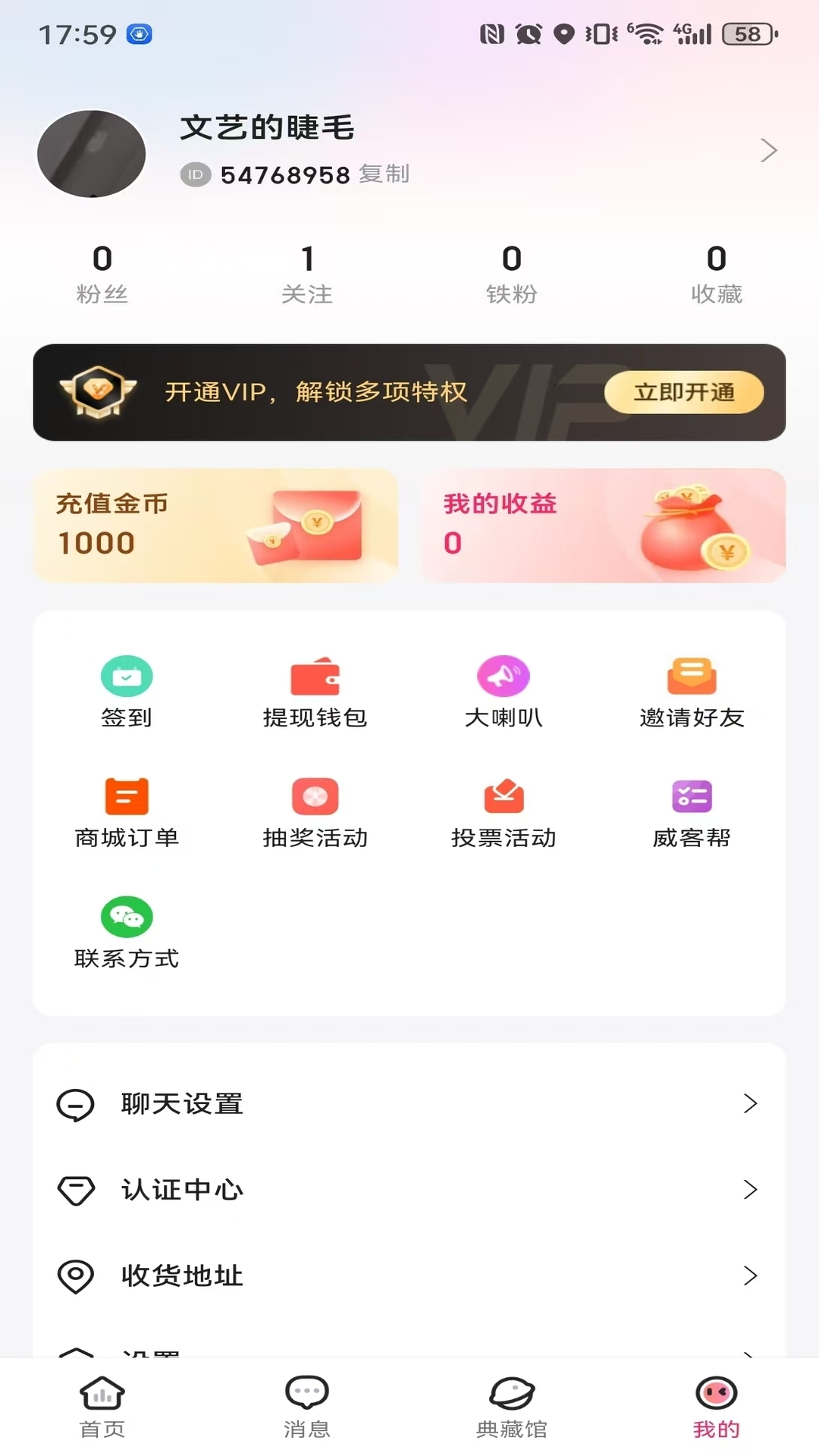The image size is (819, 1456).
Task: Open 聊天设置 via its chevron arrow
Action: (x=750, y=1104)
